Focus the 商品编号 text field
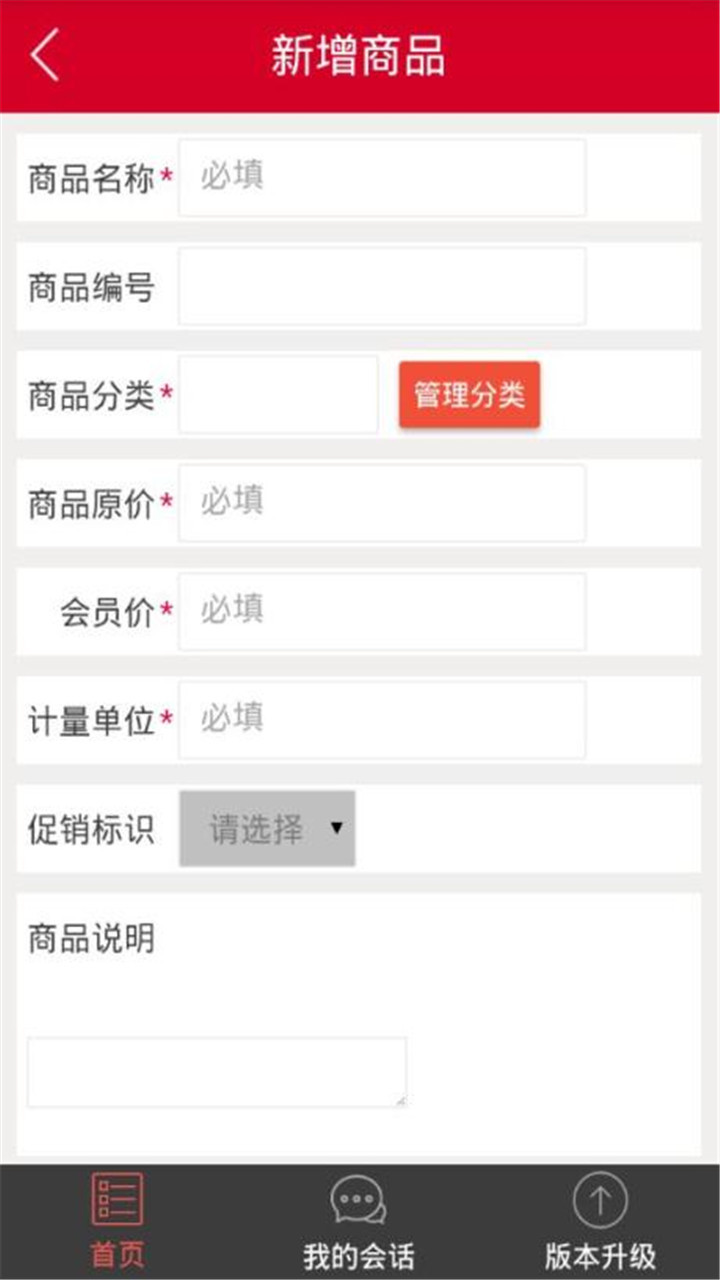The width and height of the screenshot is (720, 1280). 381,286
